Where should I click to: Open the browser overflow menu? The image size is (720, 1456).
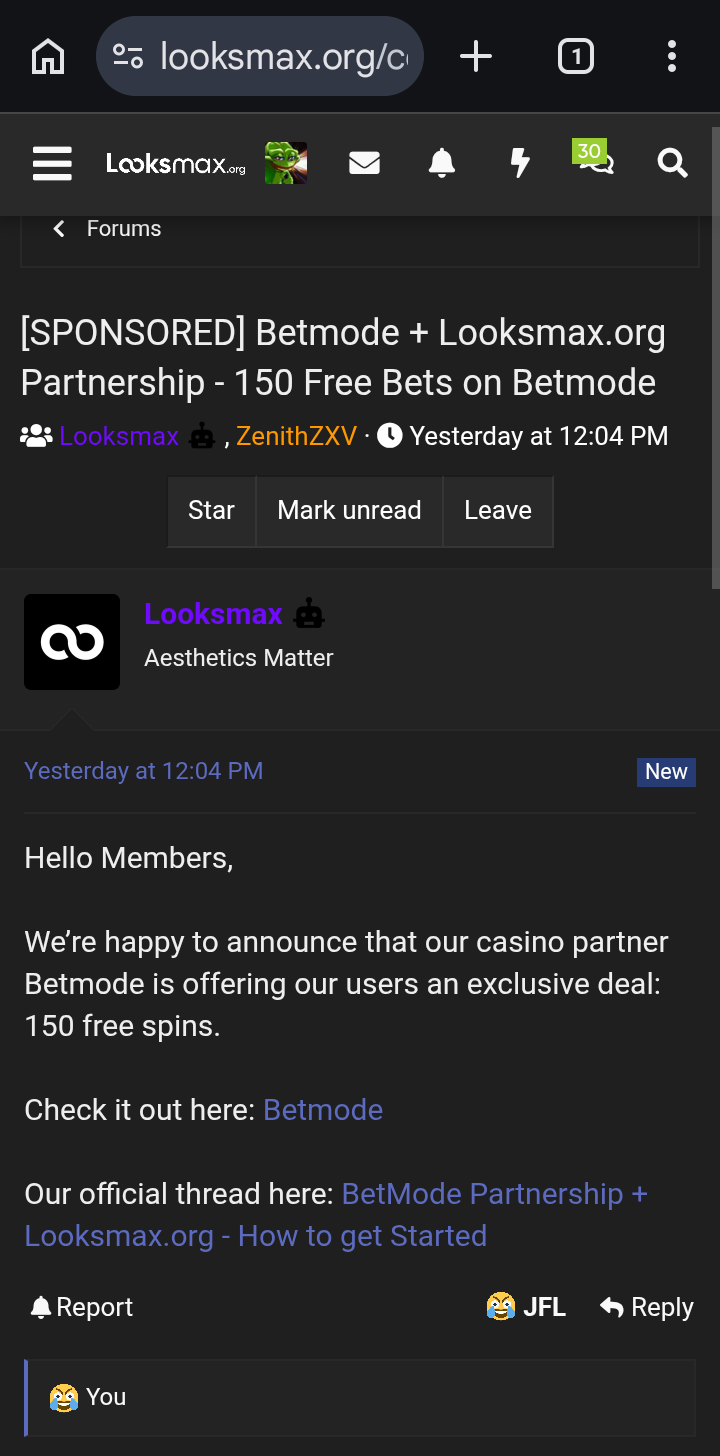[x=672, y=57]
